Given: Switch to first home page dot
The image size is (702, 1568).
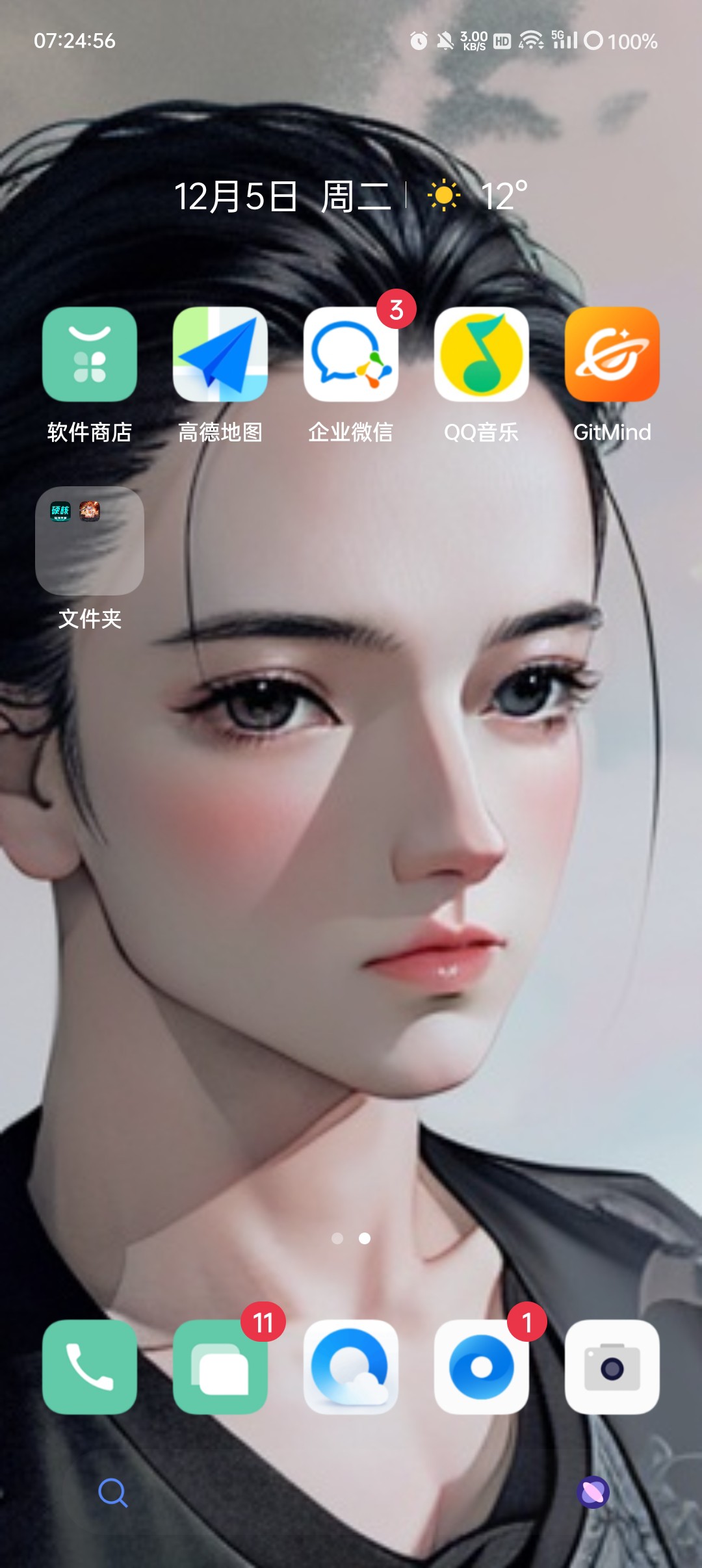Looking at the screenshot, I should [x=337, y=1238].
